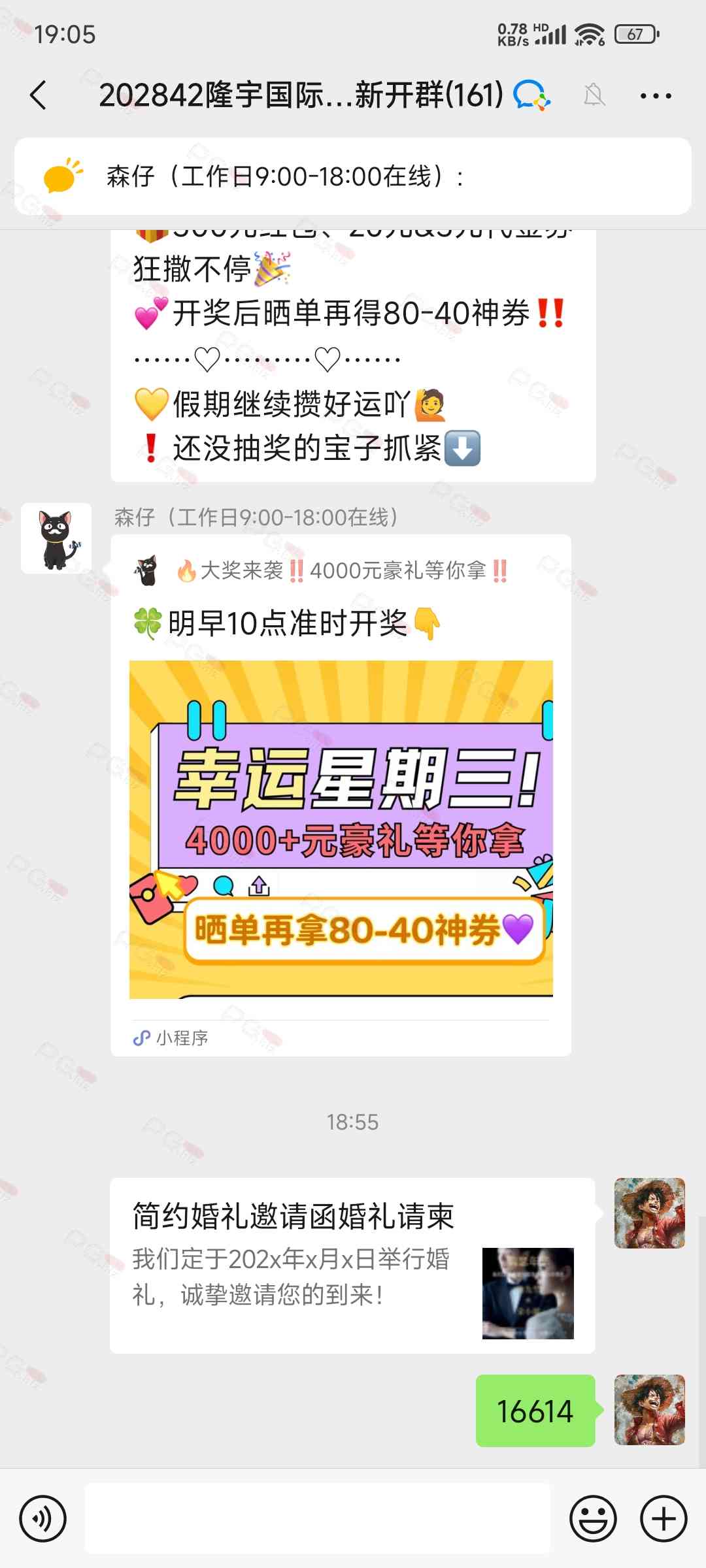This screenshot has height=1568, width=706.
Task: Go back from the group chat
Action: (39, 95)
